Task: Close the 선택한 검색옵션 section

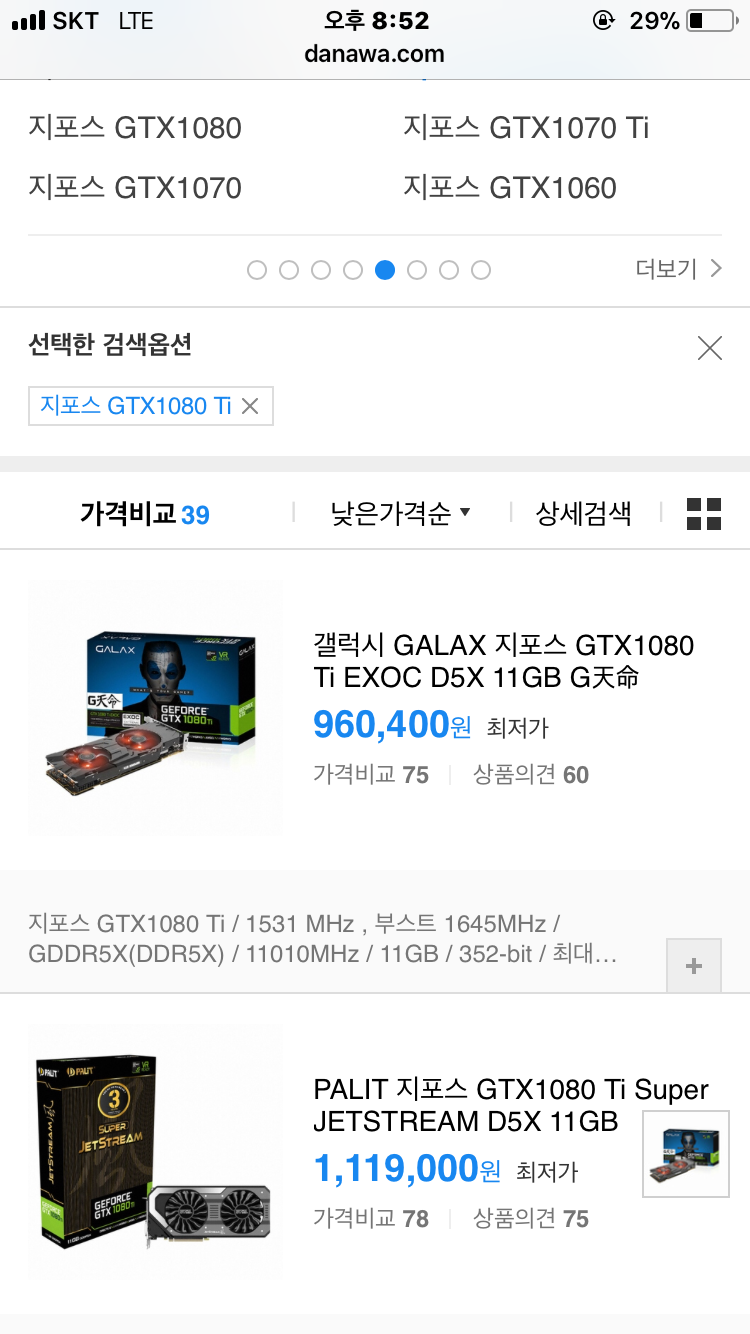Action: (709, 348)
